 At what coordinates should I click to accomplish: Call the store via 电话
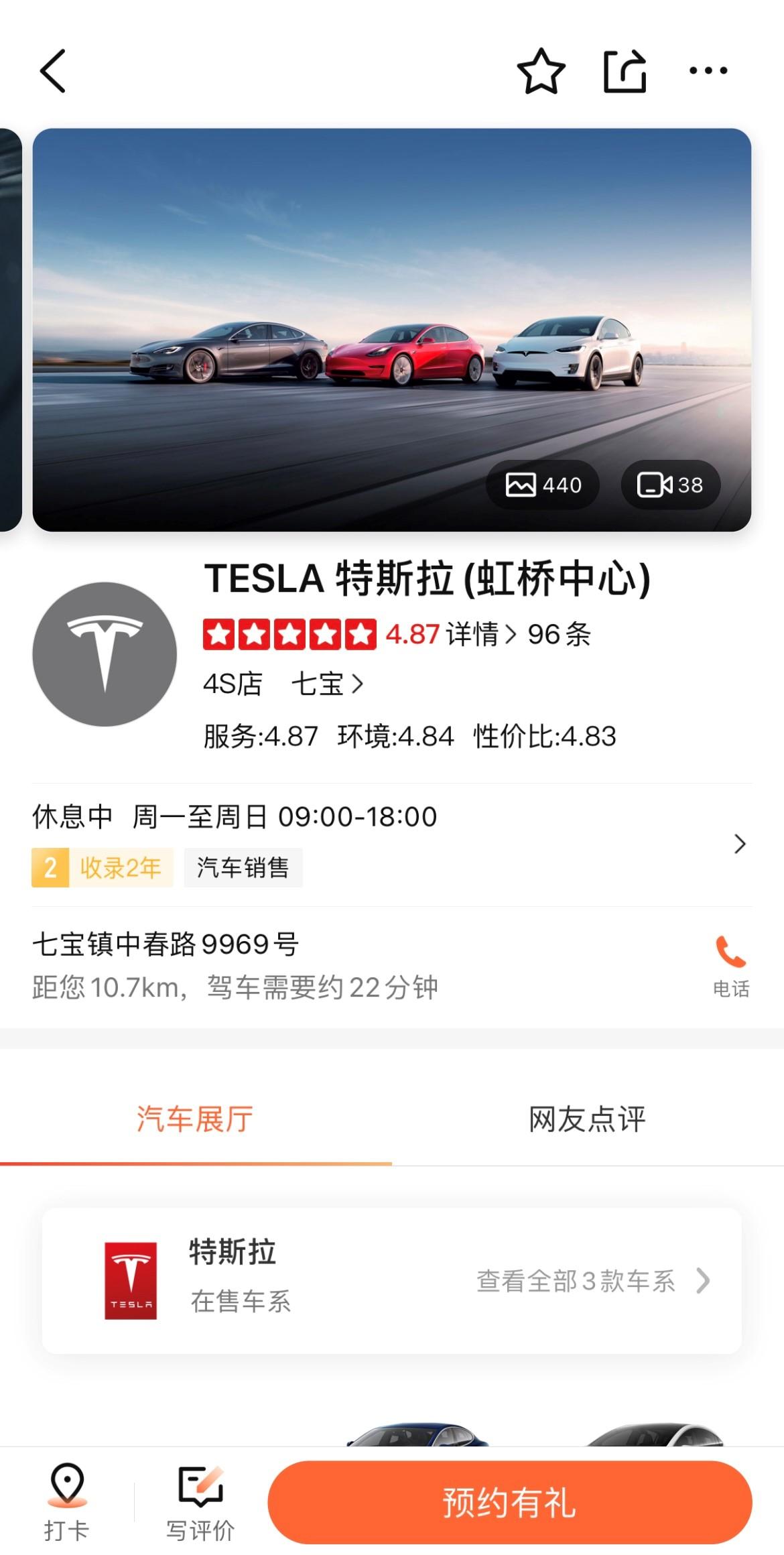pos(730,965)
